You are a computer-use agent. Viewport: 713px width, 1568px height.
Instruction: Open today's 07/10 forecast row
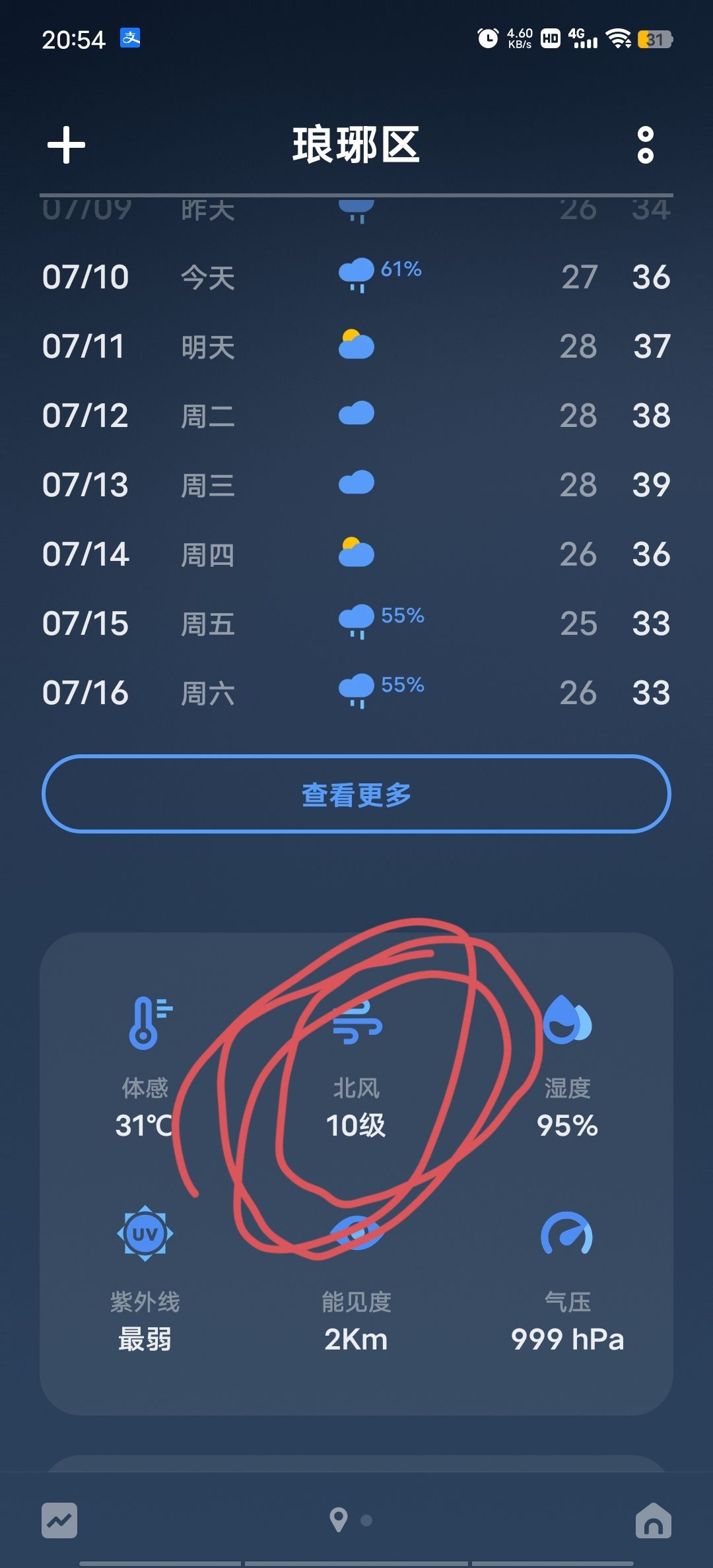tap(356, 277)
